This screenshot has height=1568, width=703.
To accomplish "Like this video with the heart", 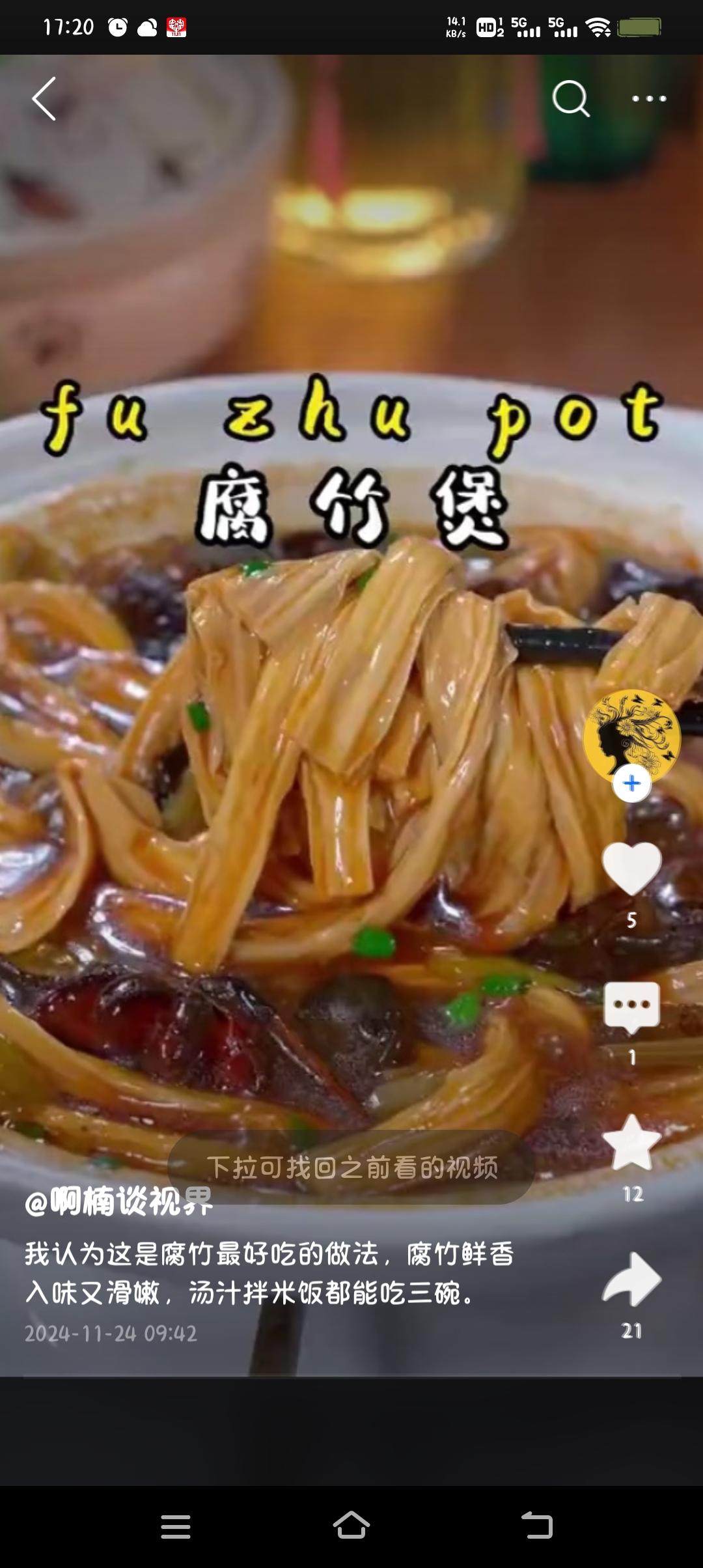I will tap(631, 869).
